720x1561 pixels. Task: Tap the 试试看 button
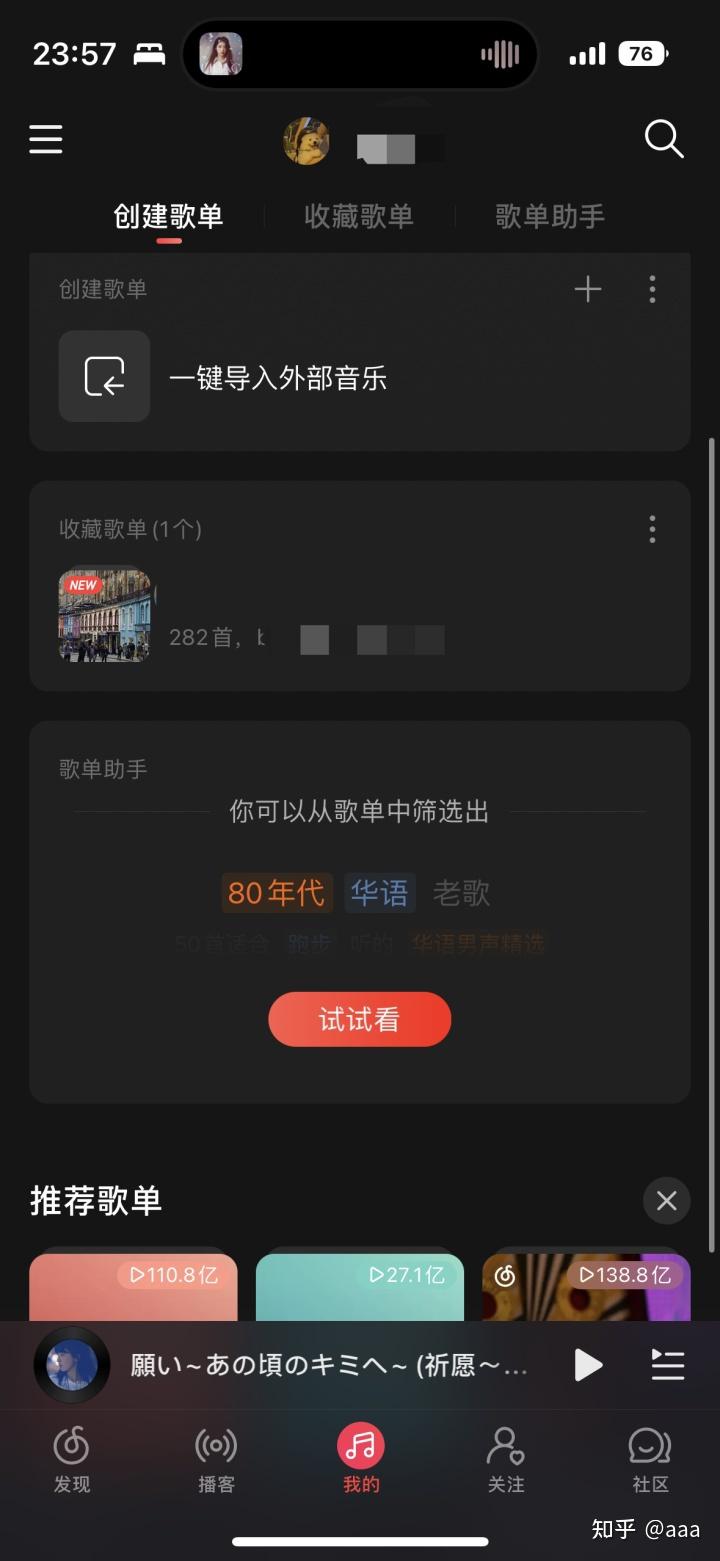click(x=359, y=1019)
